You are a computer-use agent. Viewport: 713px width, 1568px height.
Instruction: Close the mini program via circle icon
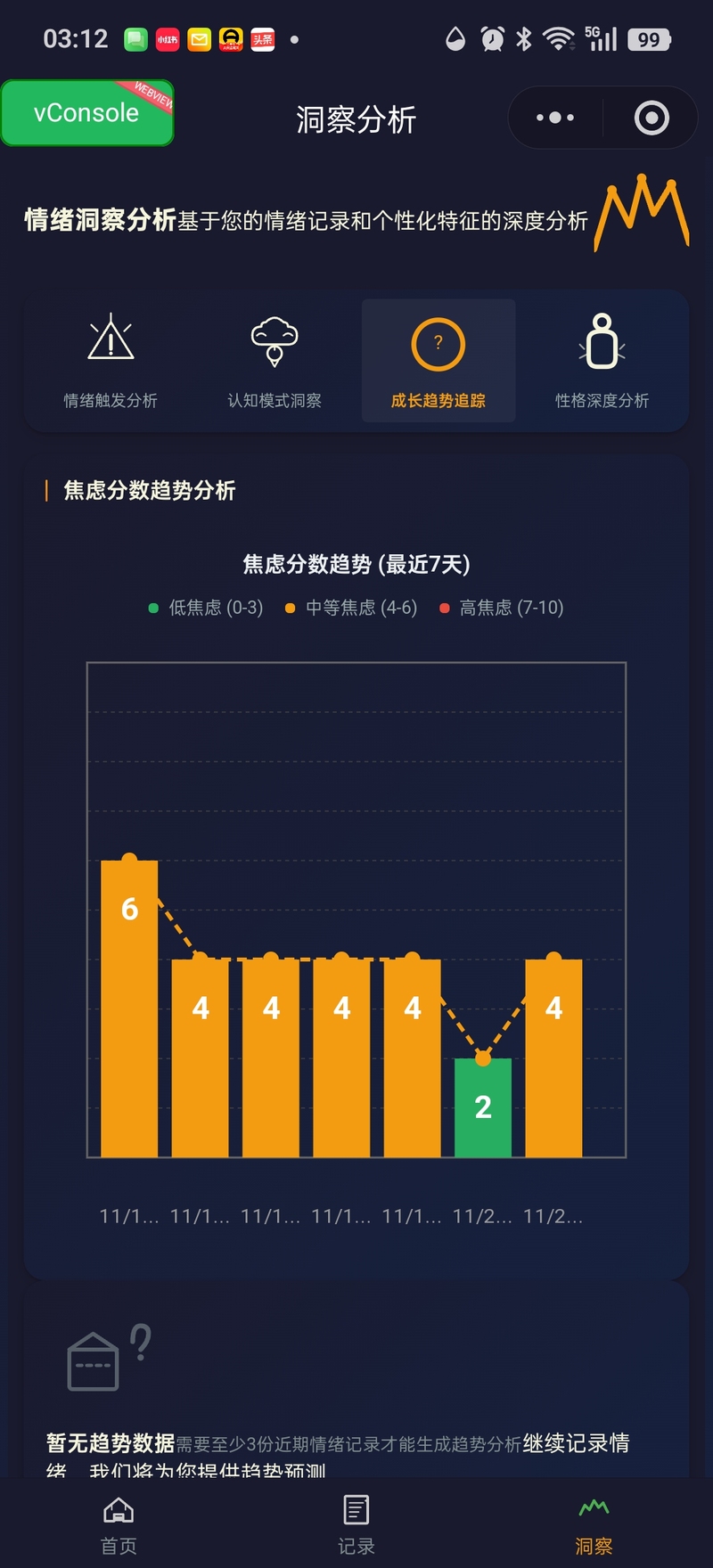pyautogui.click(x=652, y=118)
